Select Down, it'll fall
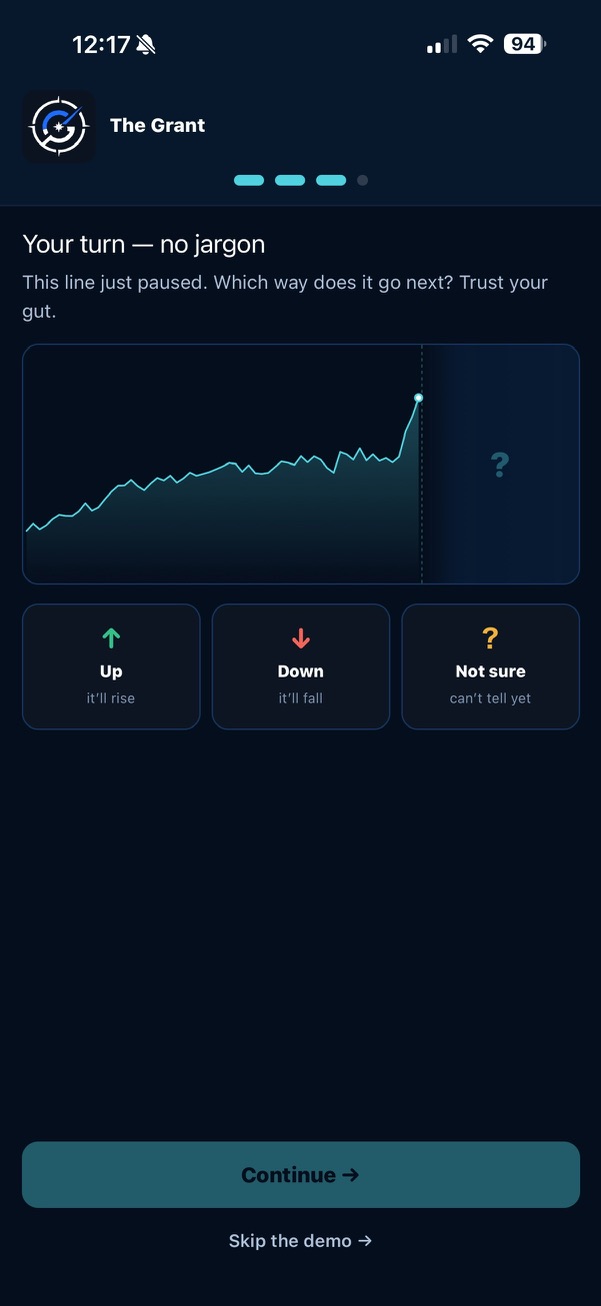 coord(301,667)
